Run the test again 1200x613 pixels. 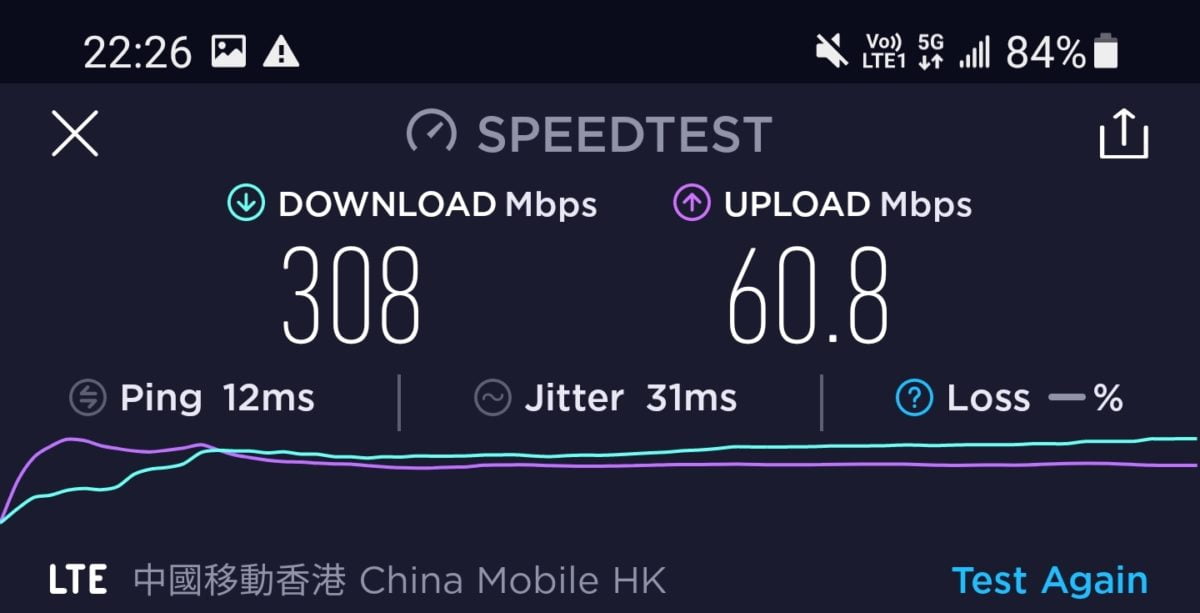pyautogui.click(x=1049, y=580)
